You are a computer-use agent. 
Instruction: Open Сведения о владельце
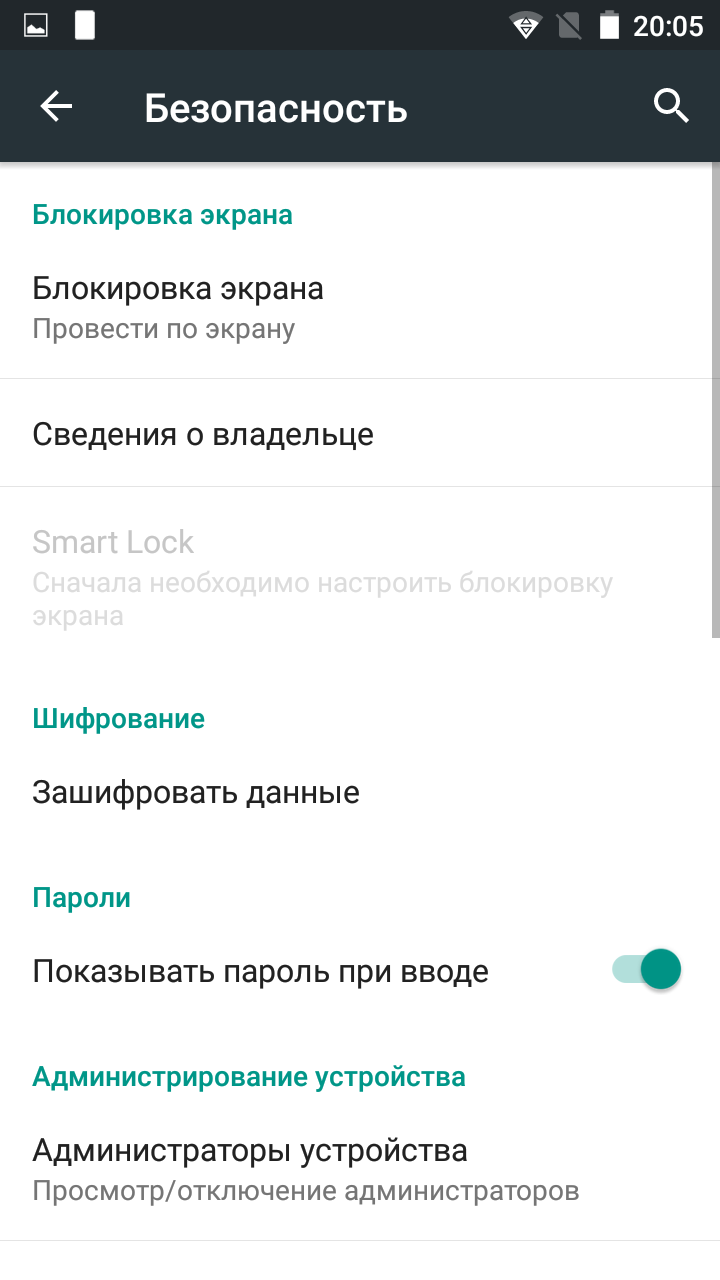(x=360, y=433)
